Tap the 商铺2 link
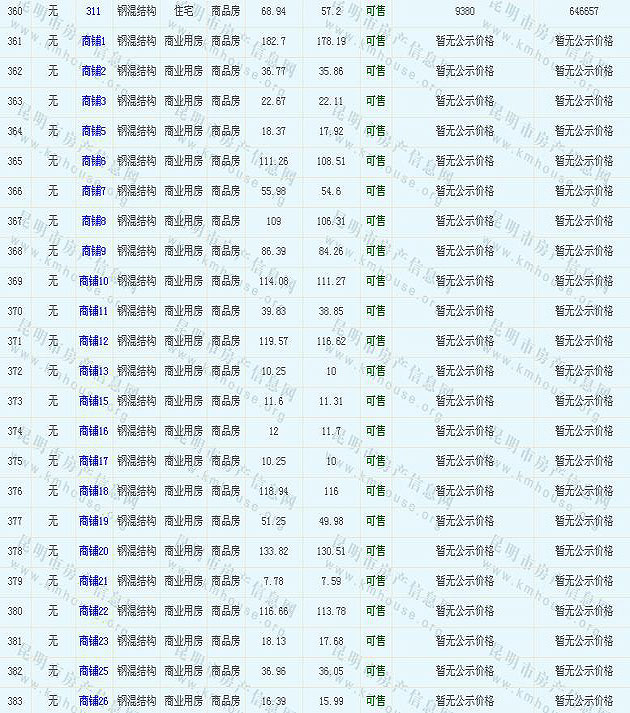The height and width of the screenshot is (713, 630). (93, 72)
